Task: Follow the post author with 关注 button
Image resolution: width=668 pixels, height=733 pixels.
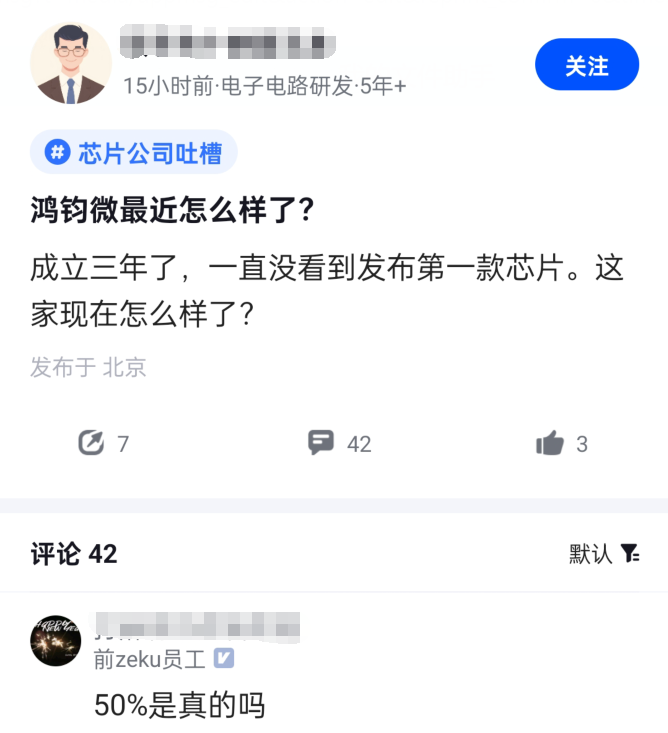Action: point(586,66)
